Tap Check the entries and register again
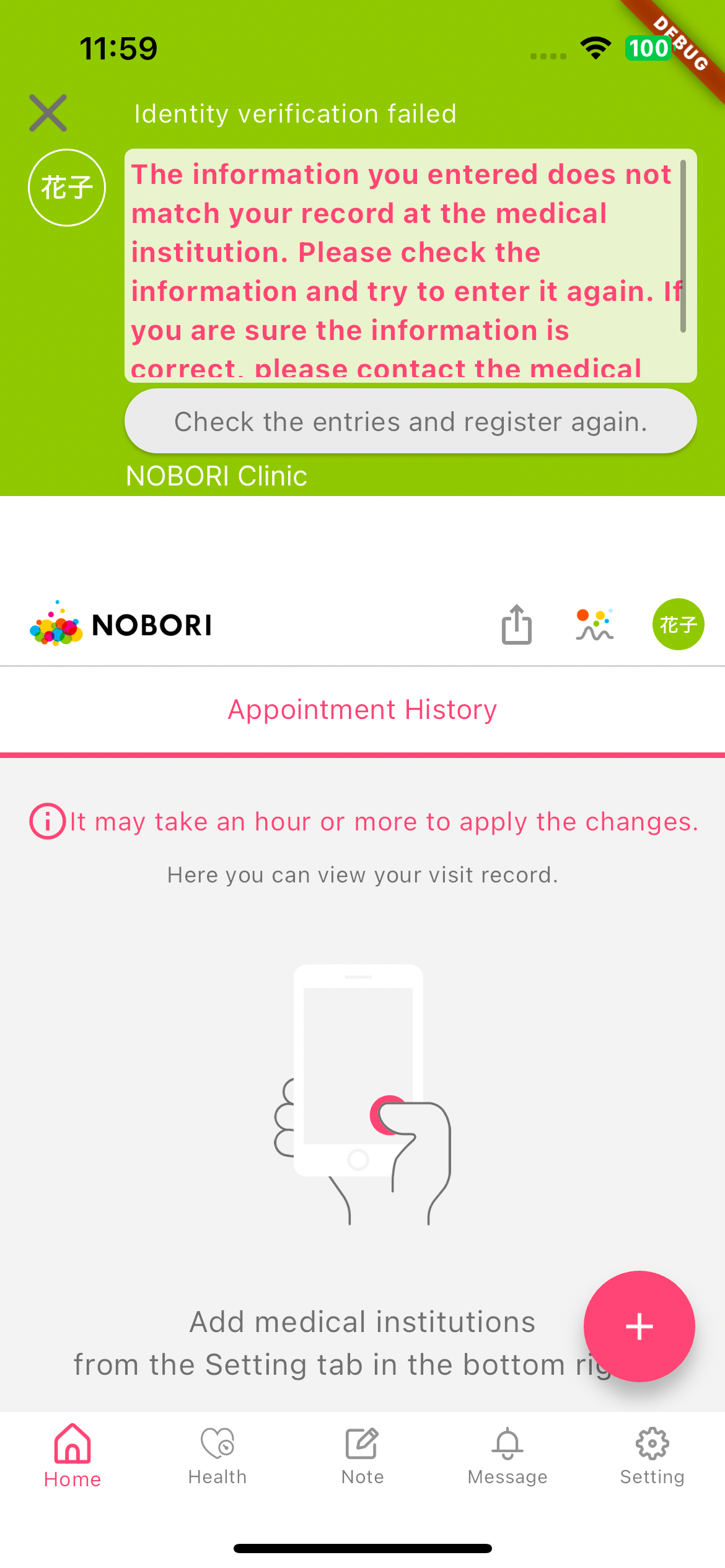The image size is (725, 1568). (x=410, y=422)
